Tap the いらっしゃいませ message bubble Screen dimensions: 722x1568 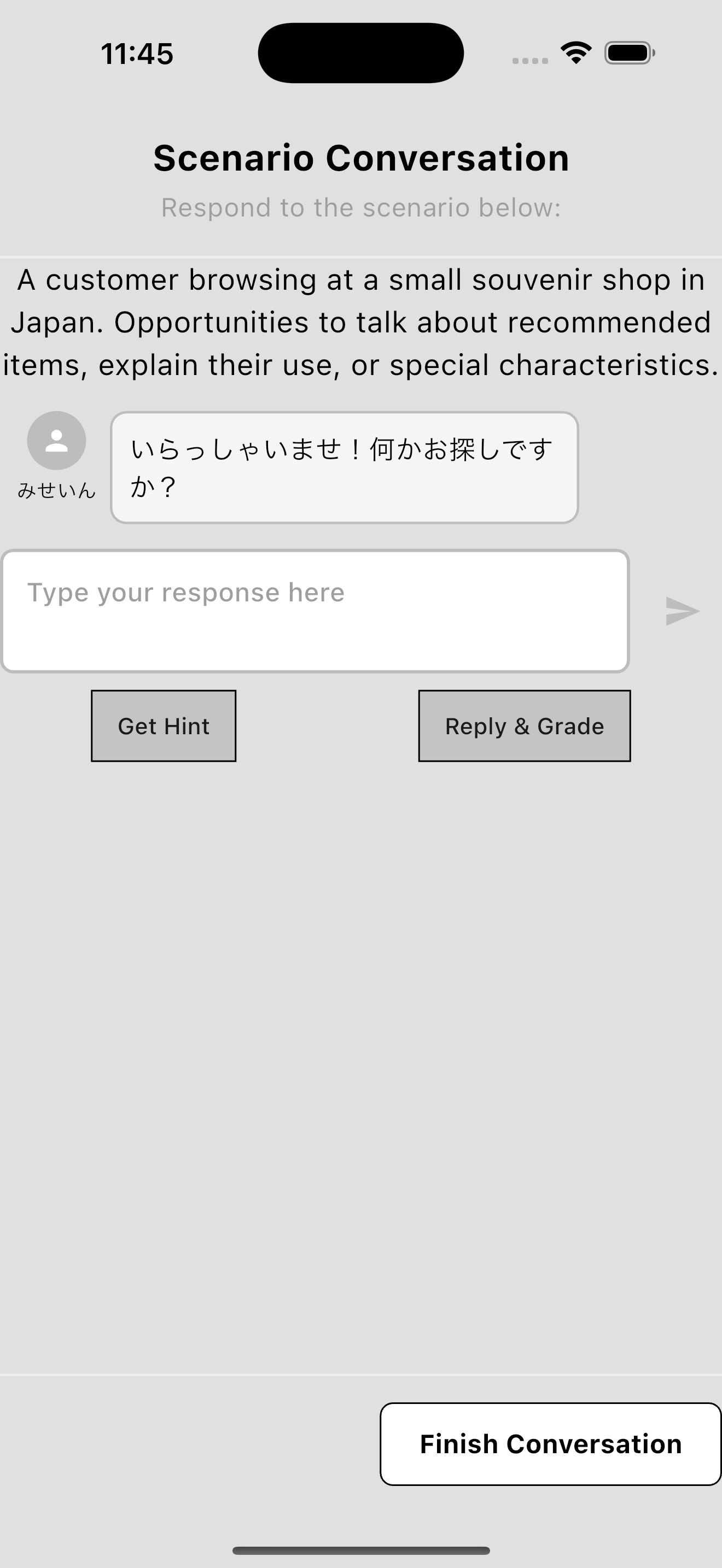(344, 467)
